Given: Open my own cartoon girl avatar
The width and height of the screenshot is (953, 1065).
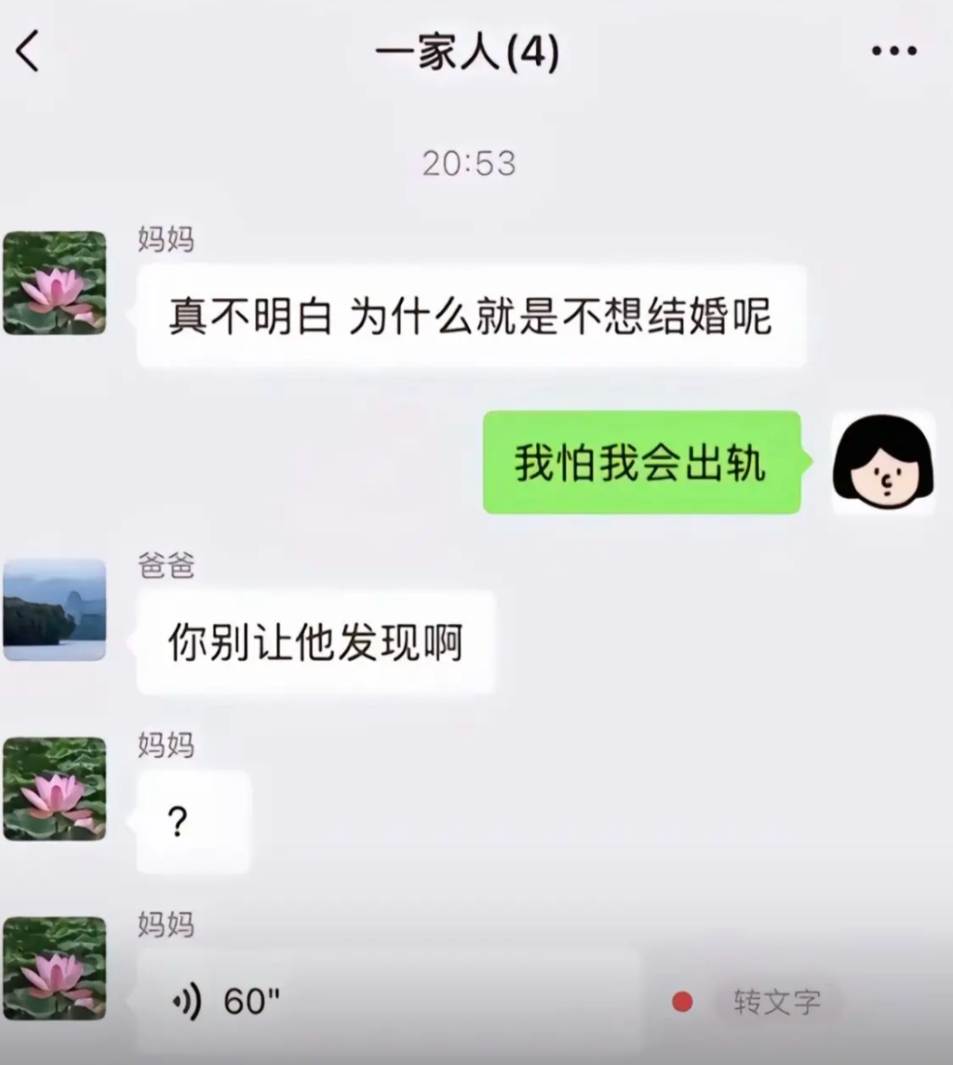Looking at the screenshot, I should [883, 463].
